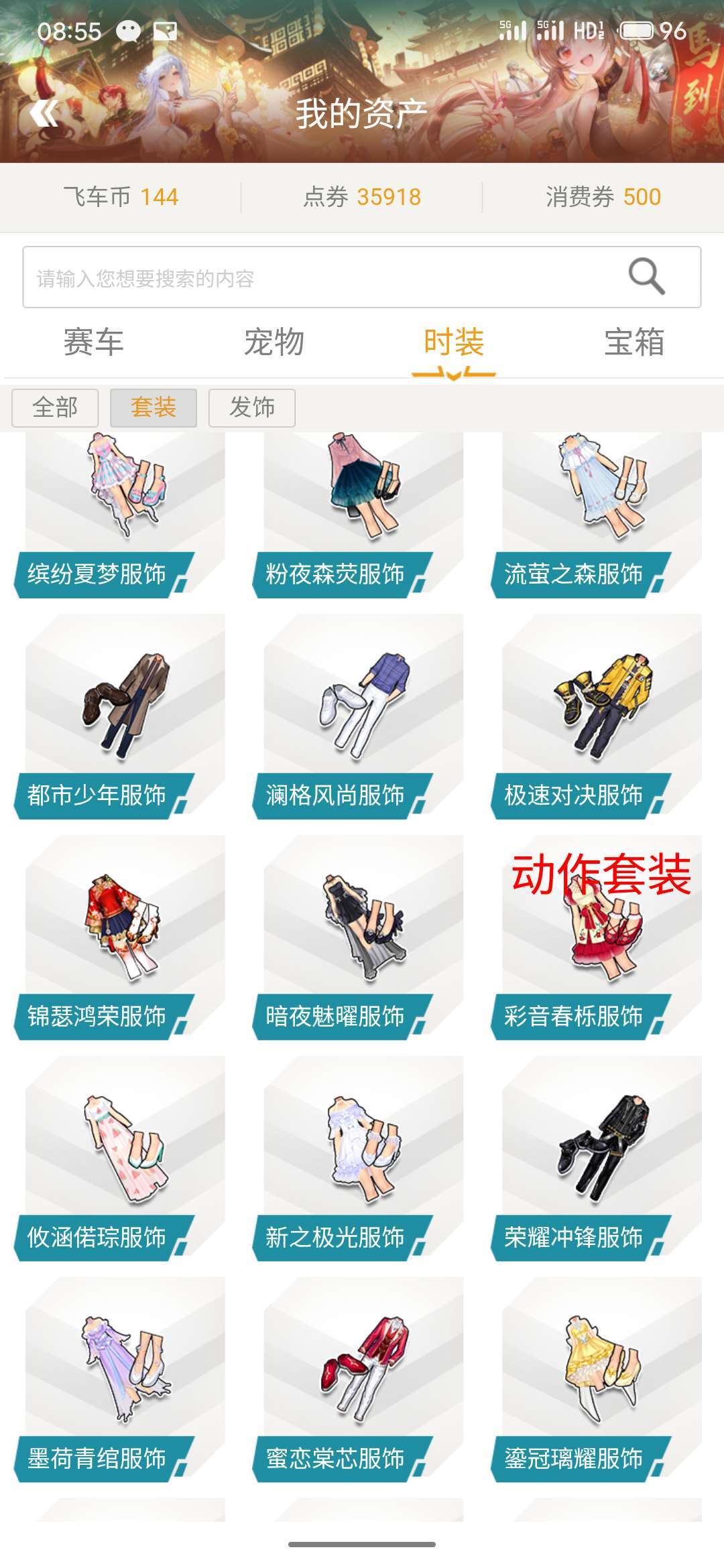Tap the back arrow to leave 我的资产
The width and height of the screenshot is (724, 1568).
44,114
